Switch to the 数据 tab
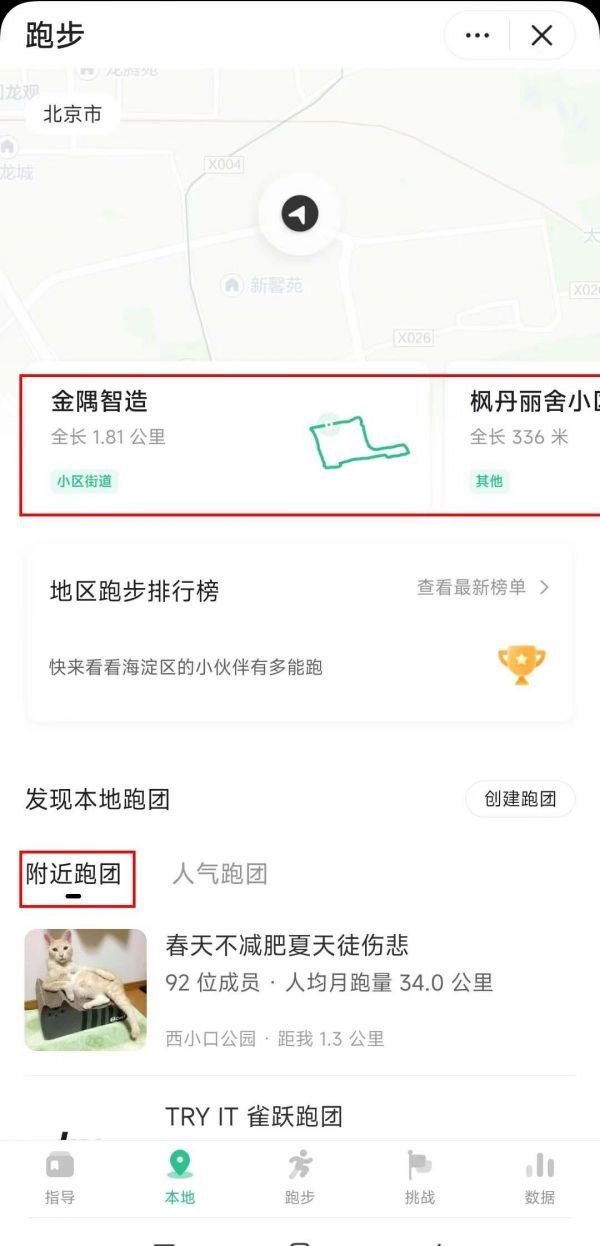Image resolution: width=600 pixels, height=1246 pixels. [540, 1178]
